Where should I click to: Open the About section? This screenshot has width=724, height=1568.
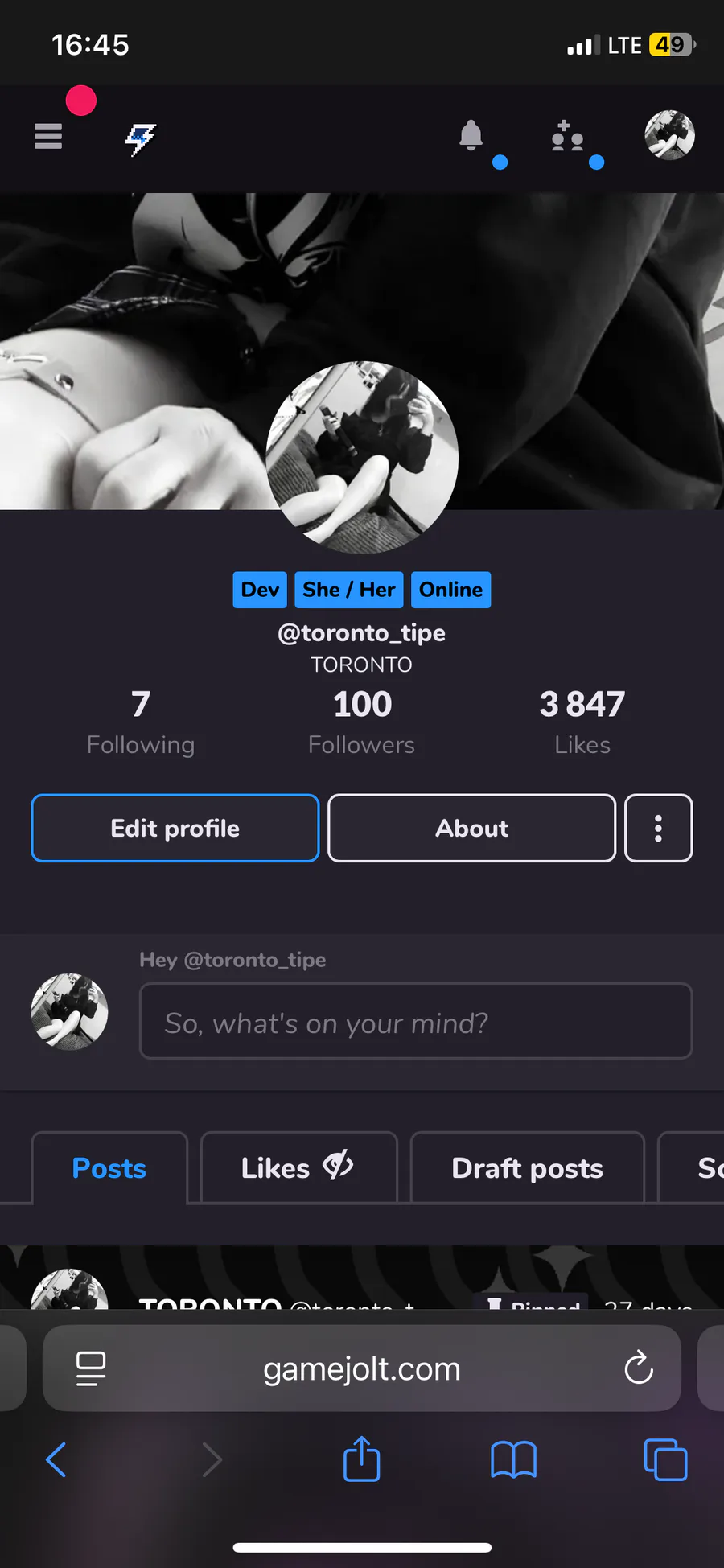point(472,828)
